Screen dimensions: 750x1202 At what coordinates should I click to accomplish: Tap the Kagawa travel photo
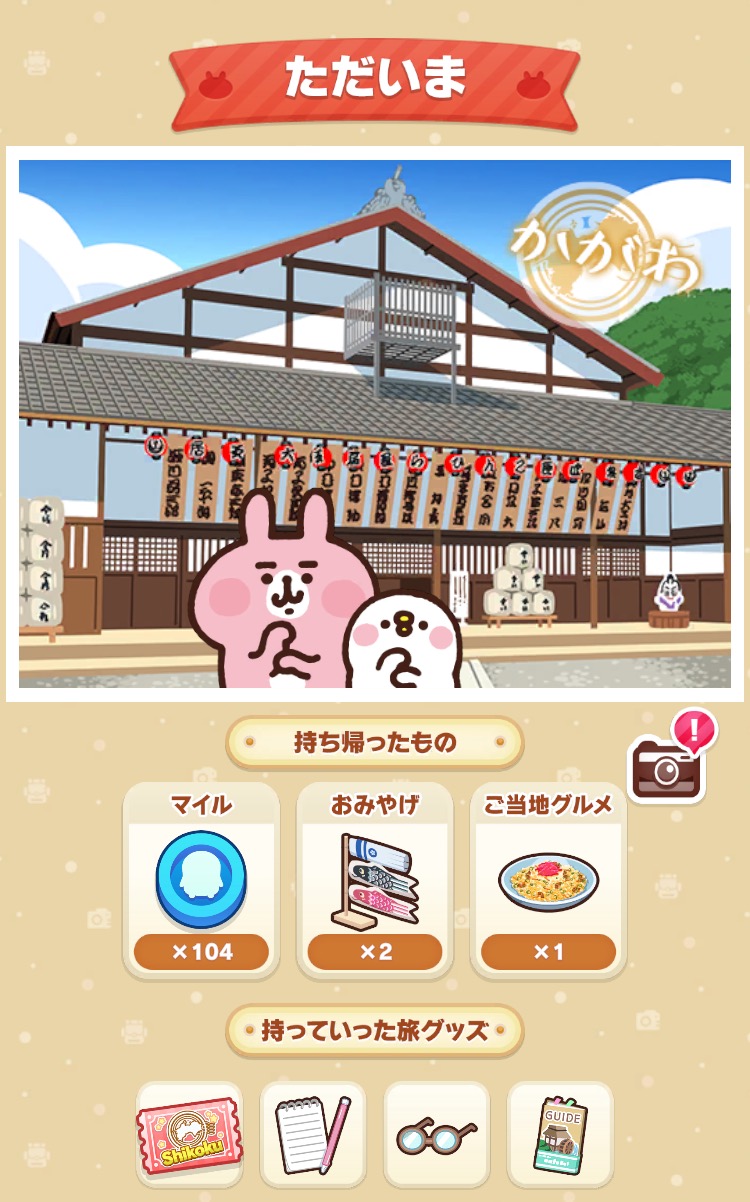(375, 424)
